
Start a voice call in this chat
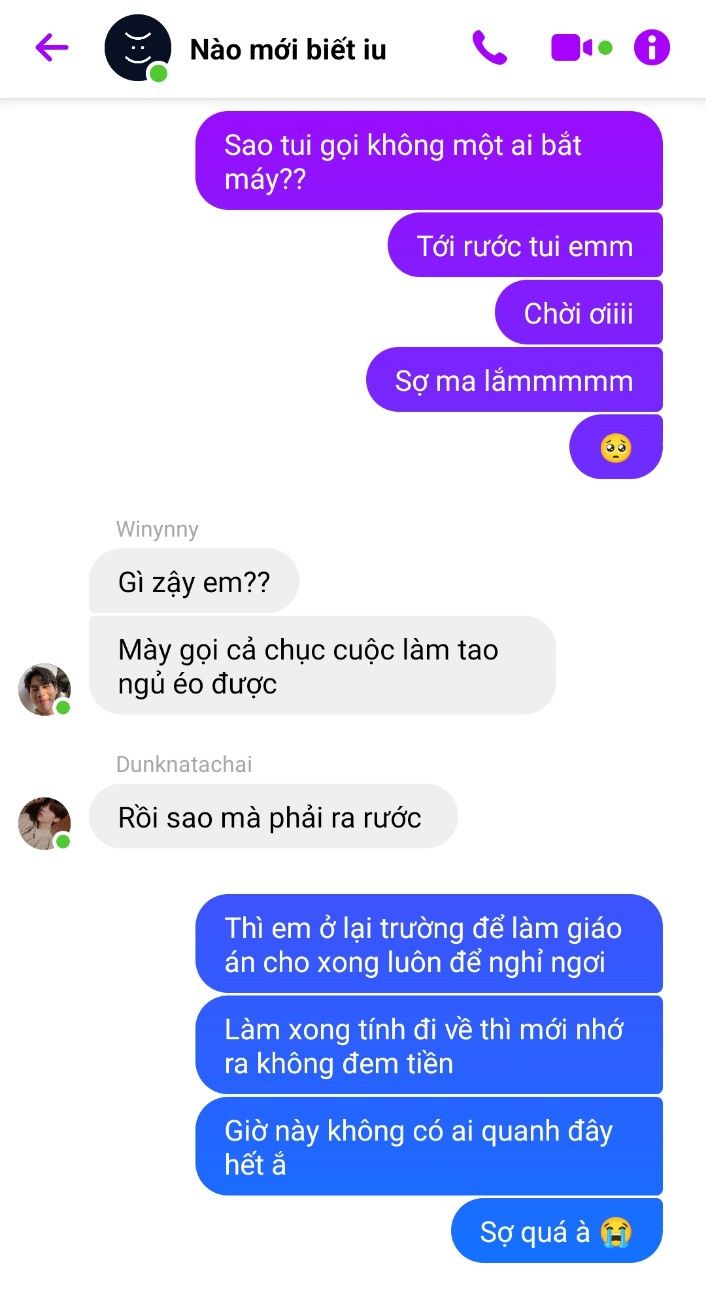pos(490,47)
